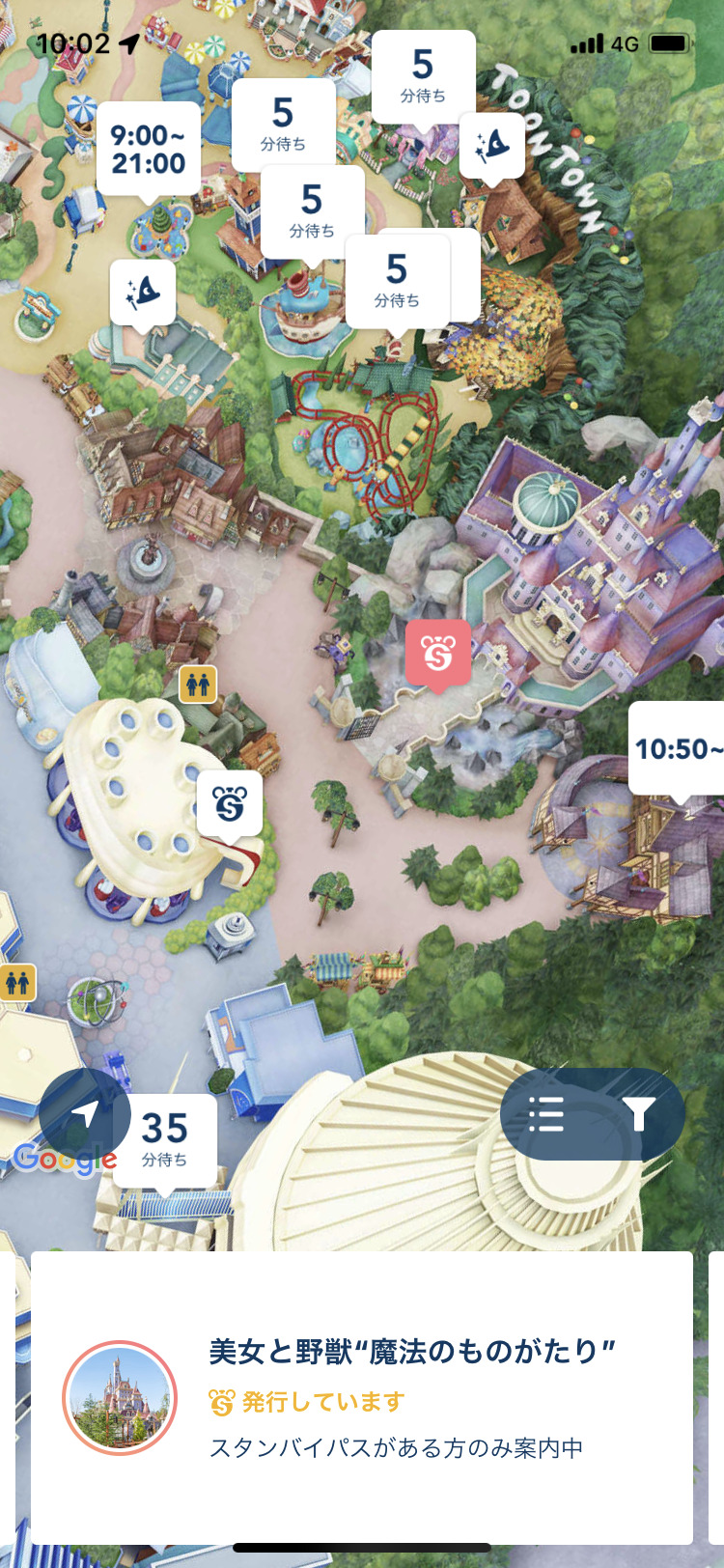Open the 美女と野獣 attraction card

click(362, 1398)
